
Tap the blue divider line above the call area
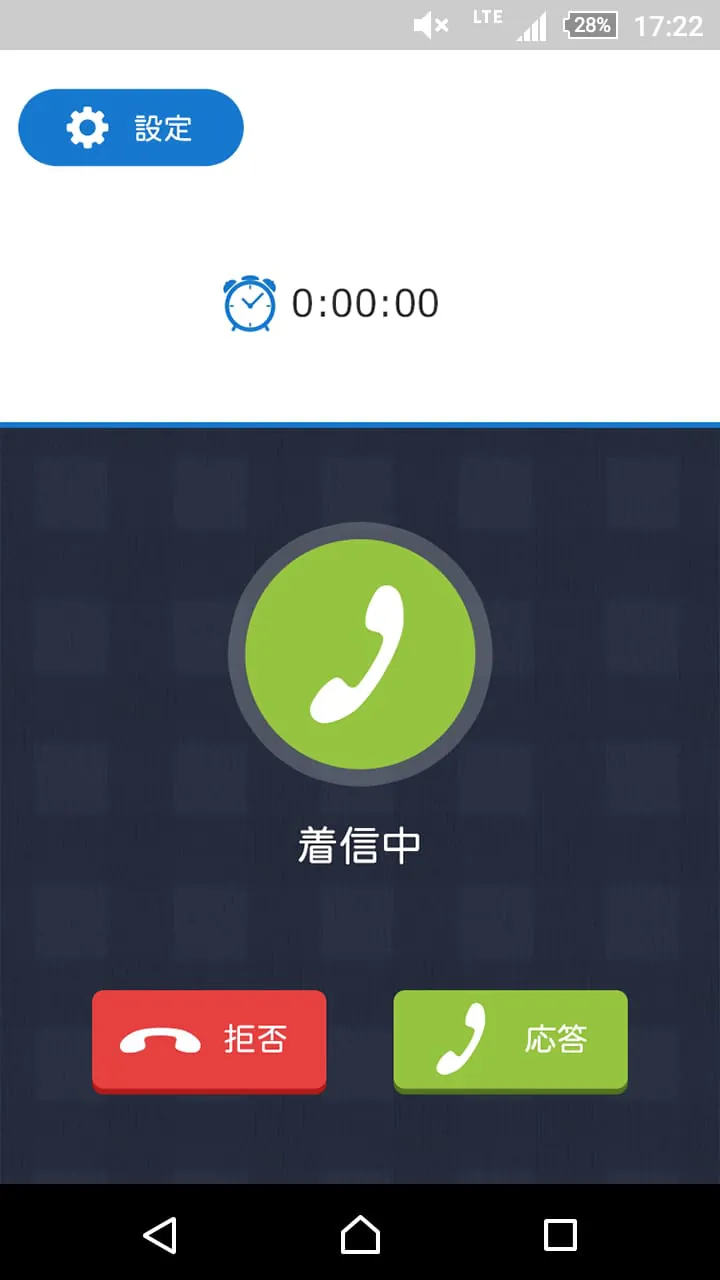(x=360, y=426)
